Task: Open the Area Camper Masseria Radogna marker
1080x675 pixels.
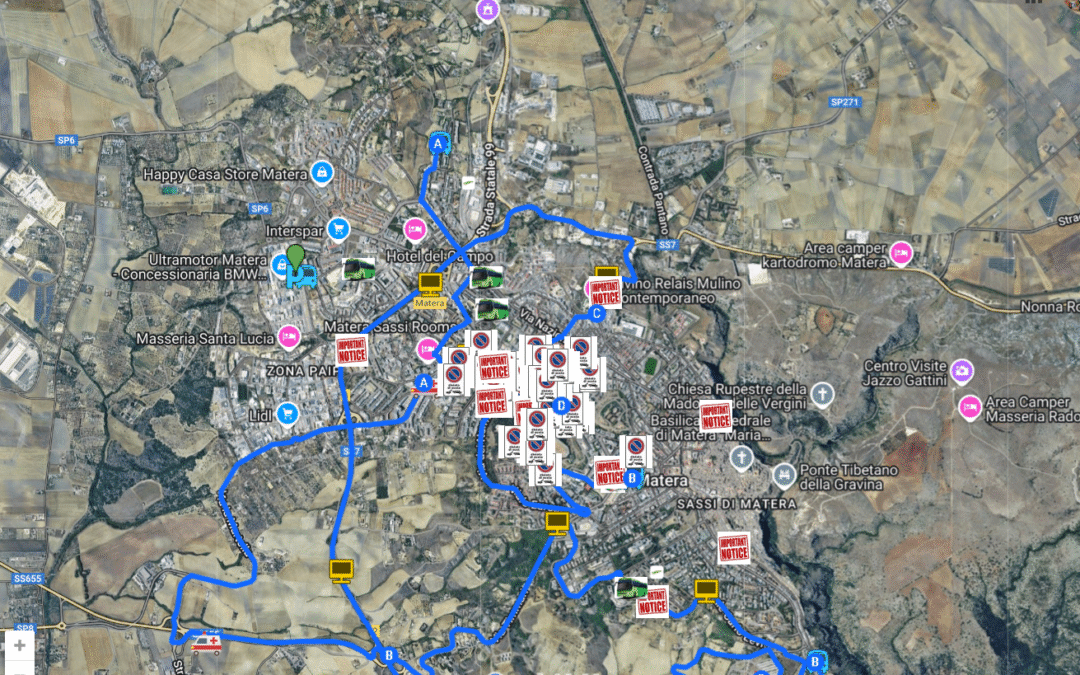Action: pyautogui.click(x=968, y=407)
